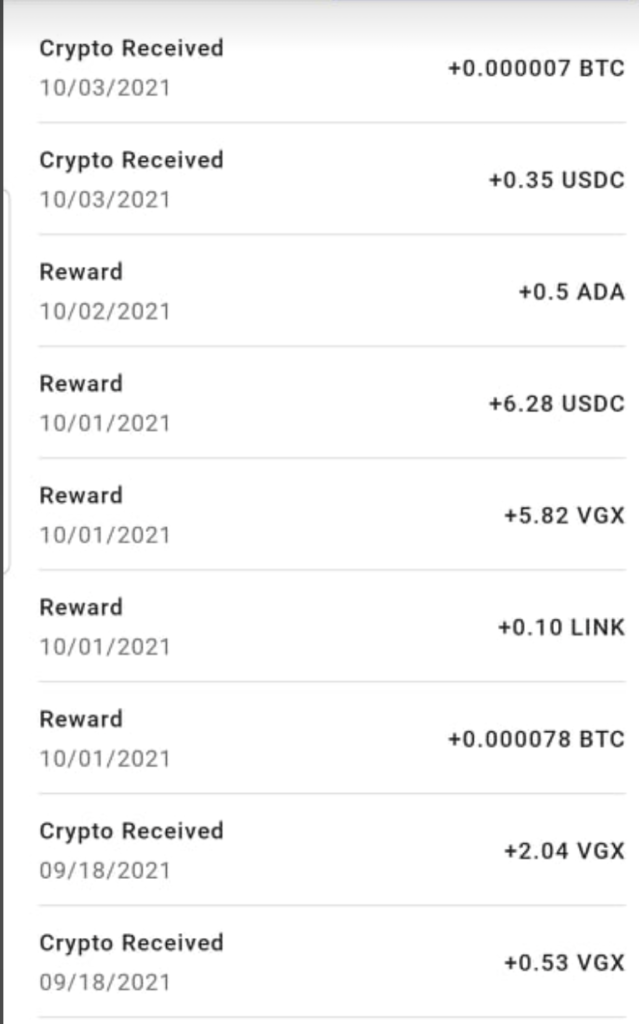
Task: Open the +2.04 VGX Crypto Received transaction
Action: (330, 851)
